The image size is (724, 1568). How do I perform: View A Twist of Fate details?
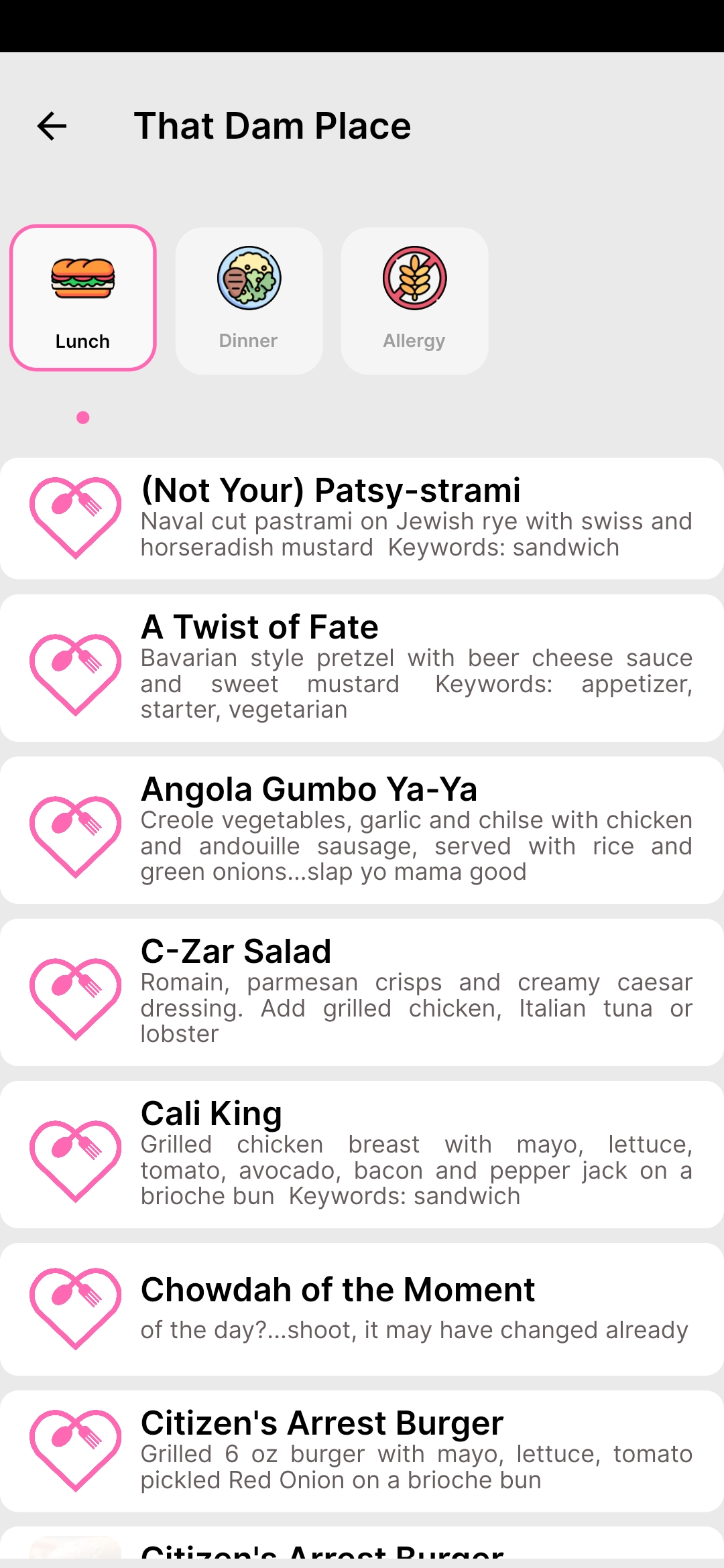point(416,667)
